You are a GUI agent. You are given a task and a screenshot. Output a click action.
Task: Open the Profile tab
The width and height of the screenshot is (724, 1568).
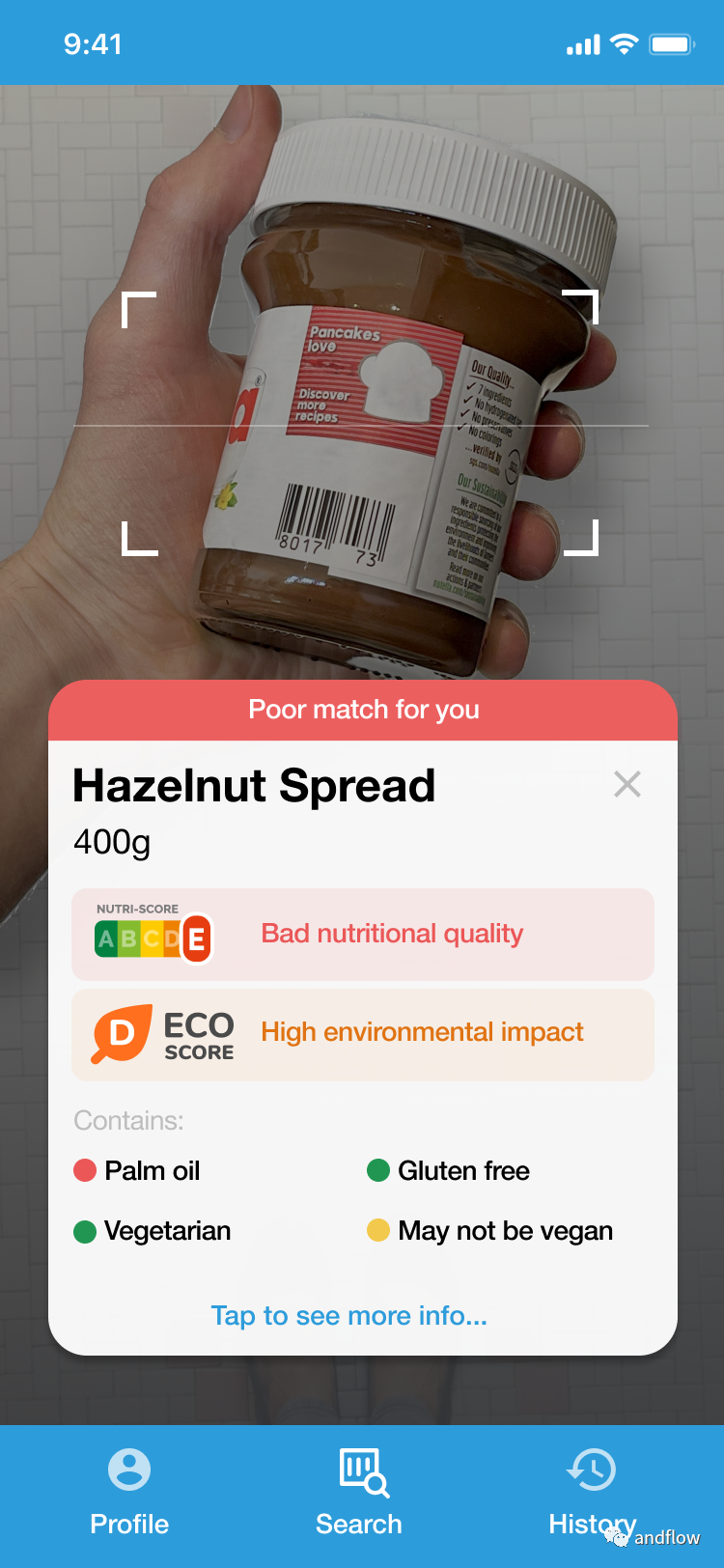pos(129,1492)
